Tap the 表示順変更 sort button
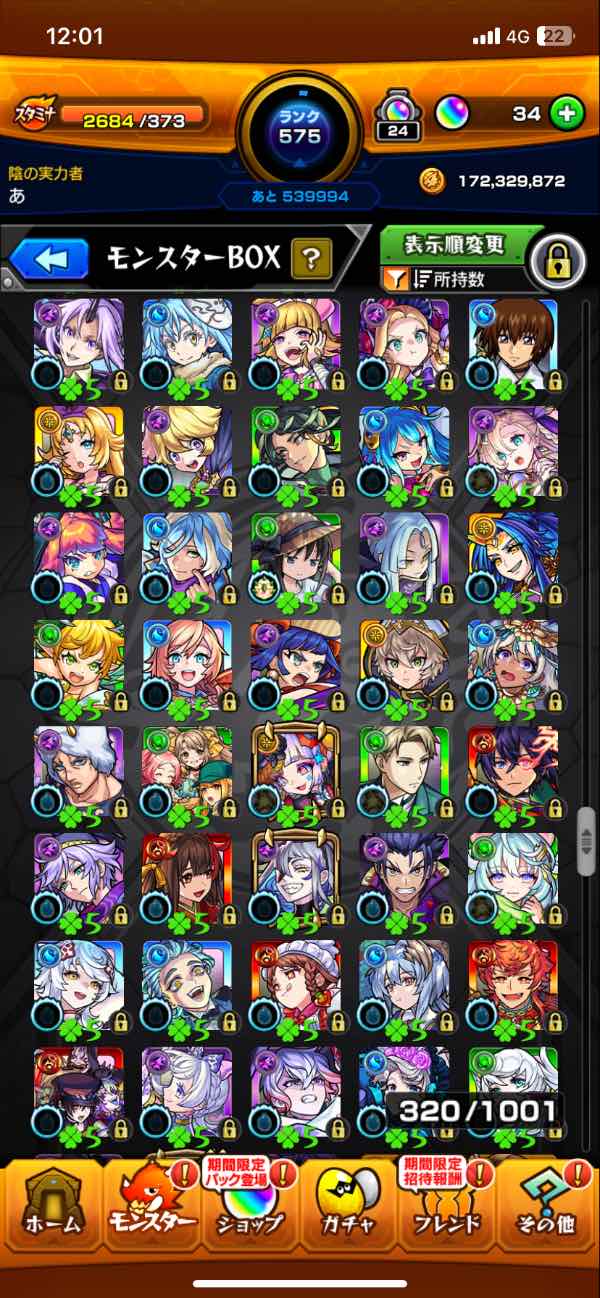 [x=454, y=244]
